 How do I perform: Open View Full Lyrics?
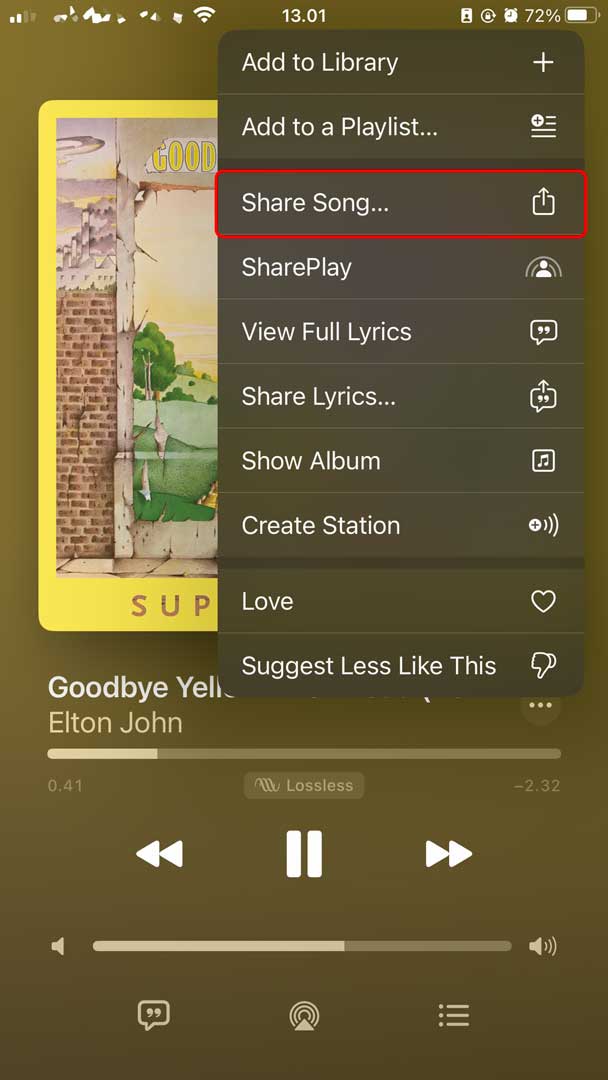point(400,332)
